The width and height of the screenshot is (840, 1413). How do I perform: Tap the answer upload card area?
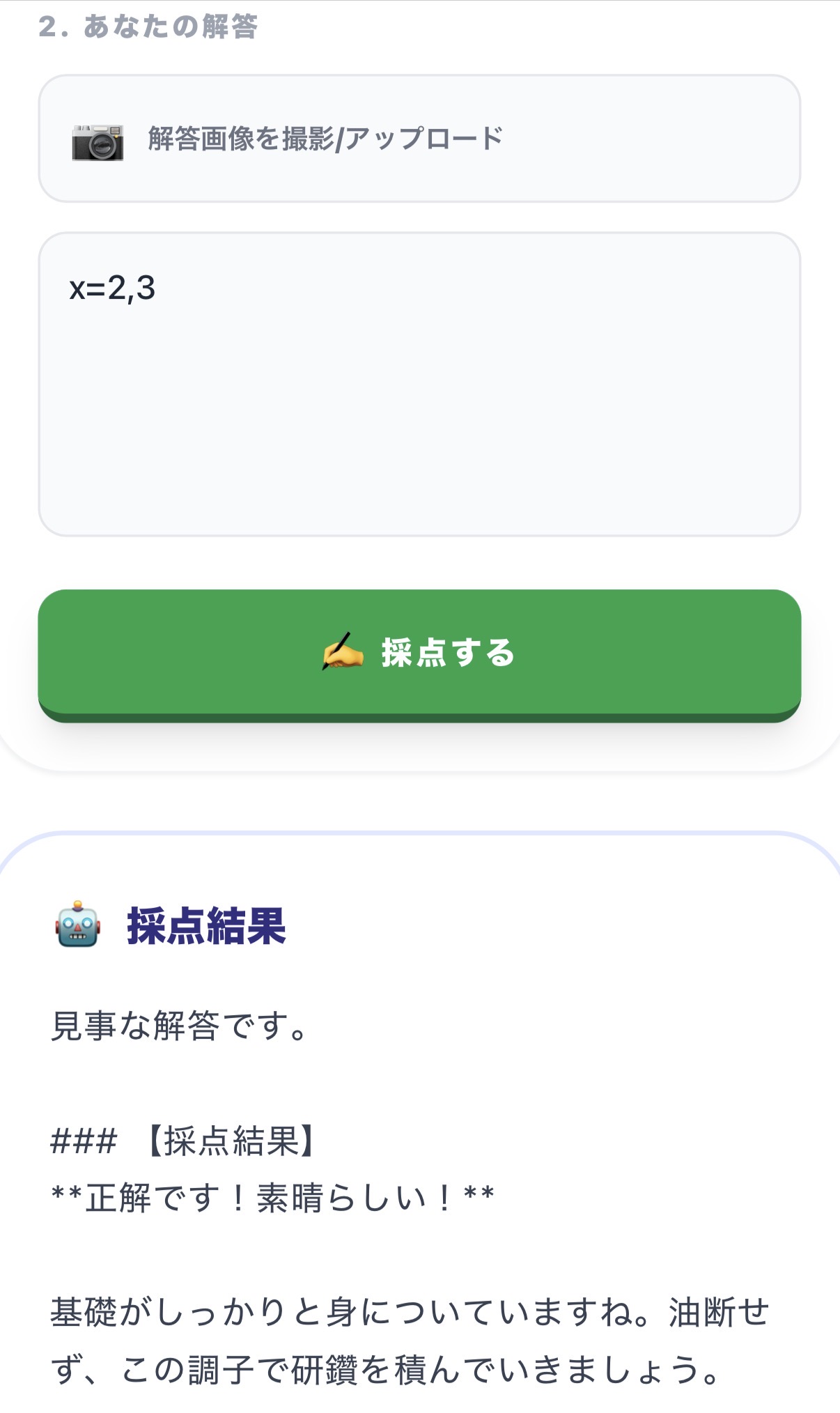tap(420, 138)
